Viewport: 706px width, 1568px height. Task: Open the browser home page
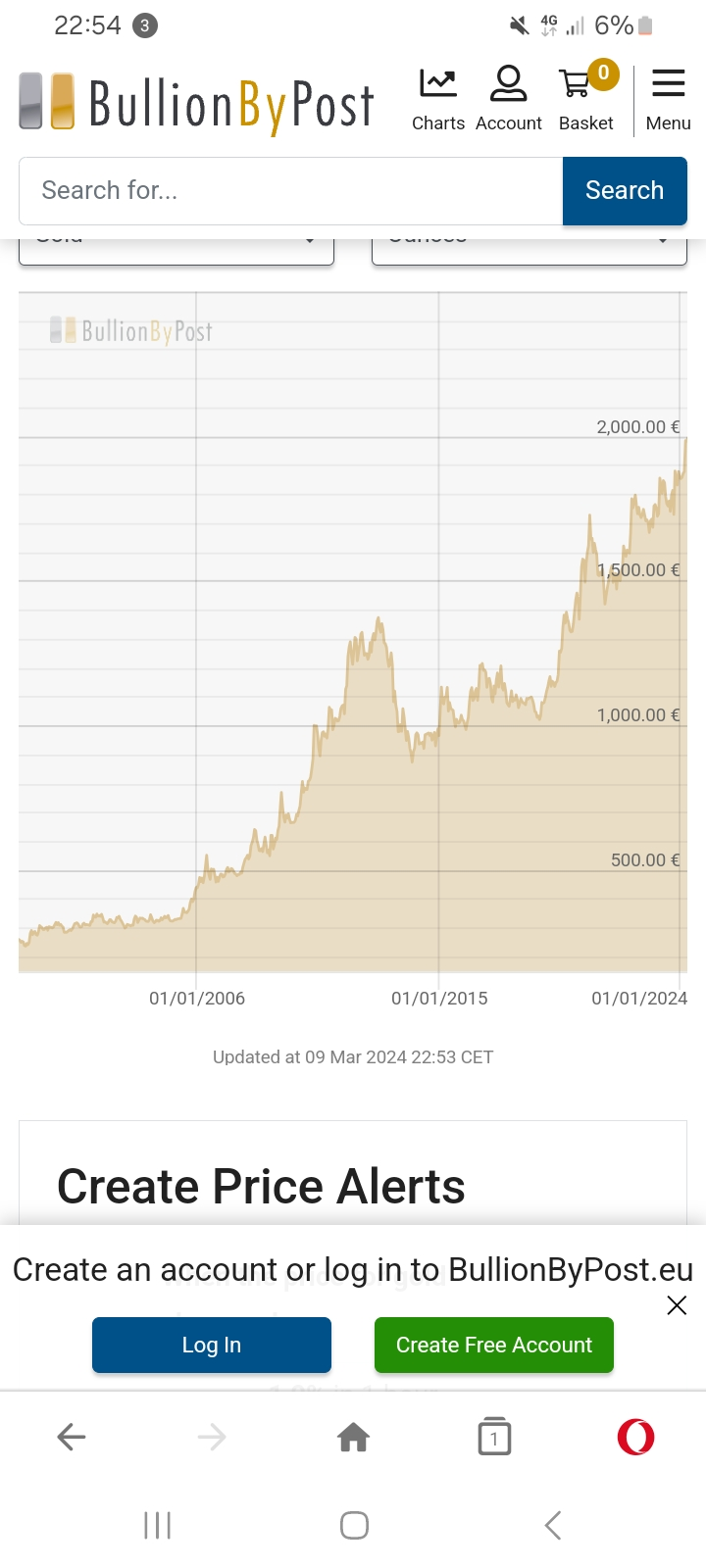(x=353, y=1438)
